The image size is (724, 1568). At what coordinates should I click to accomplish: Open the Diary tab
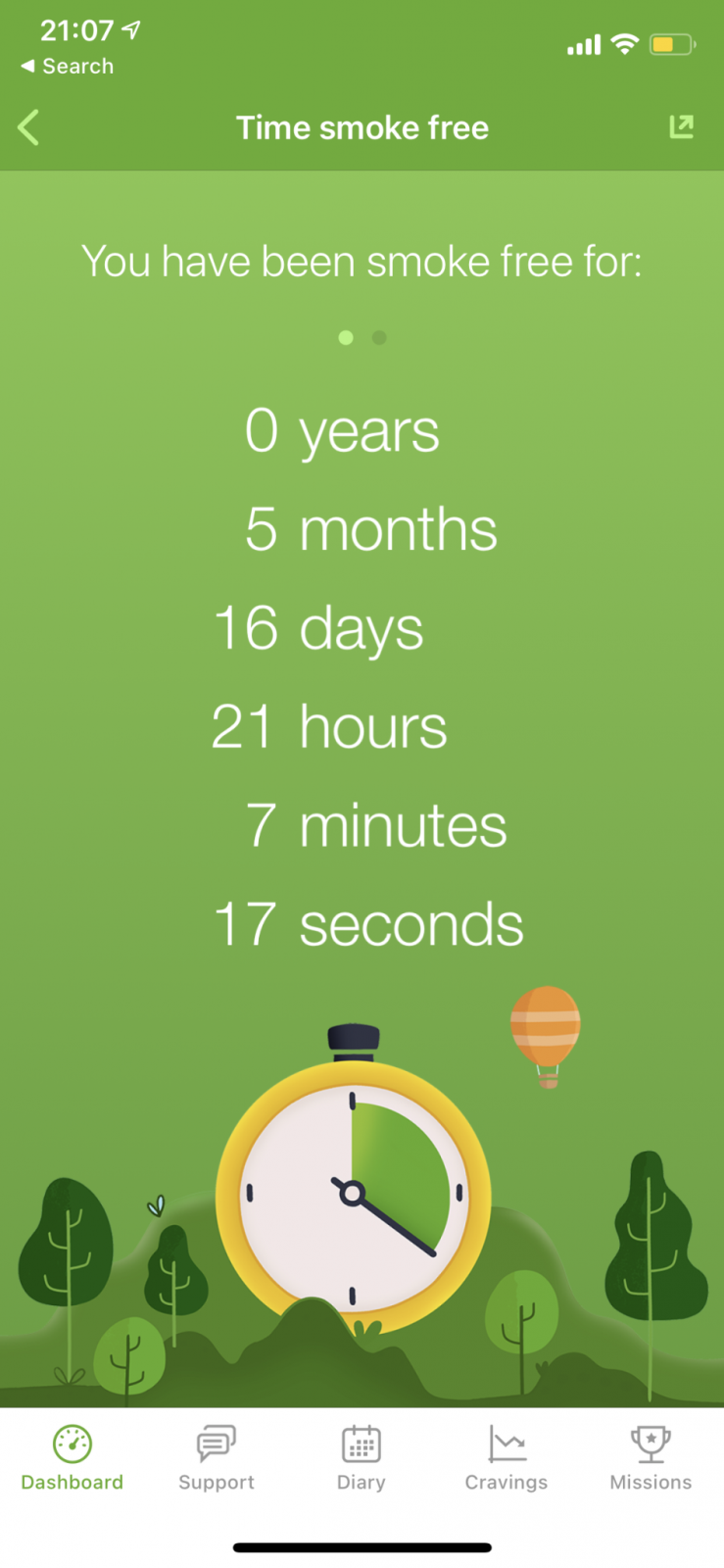point(362,1458)
